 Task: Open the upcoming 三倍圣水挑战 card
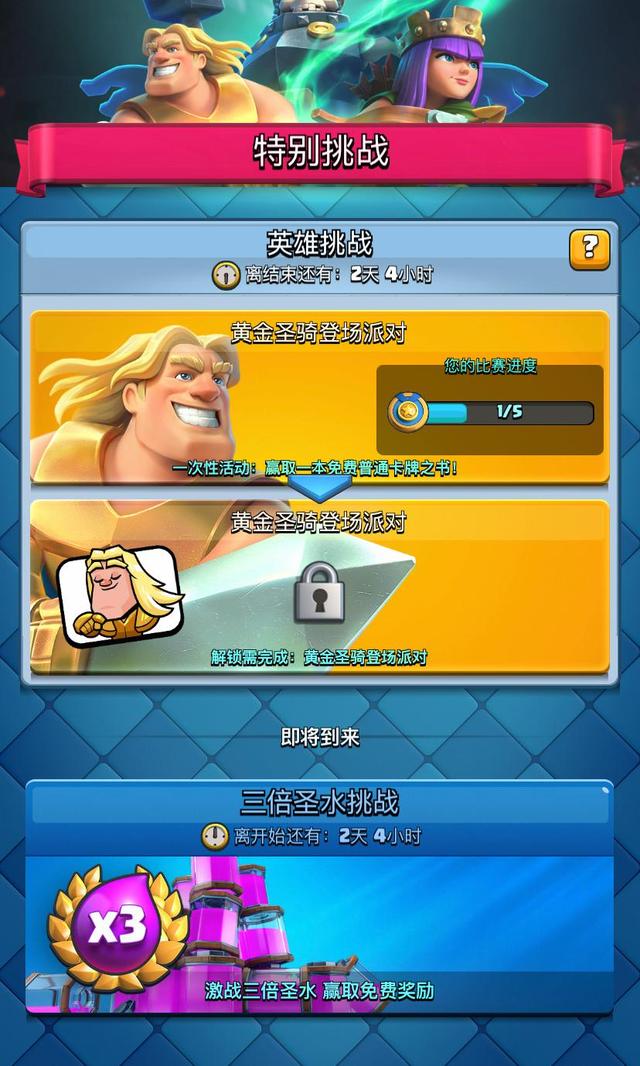pyautogui.click(x=319, y=900)
